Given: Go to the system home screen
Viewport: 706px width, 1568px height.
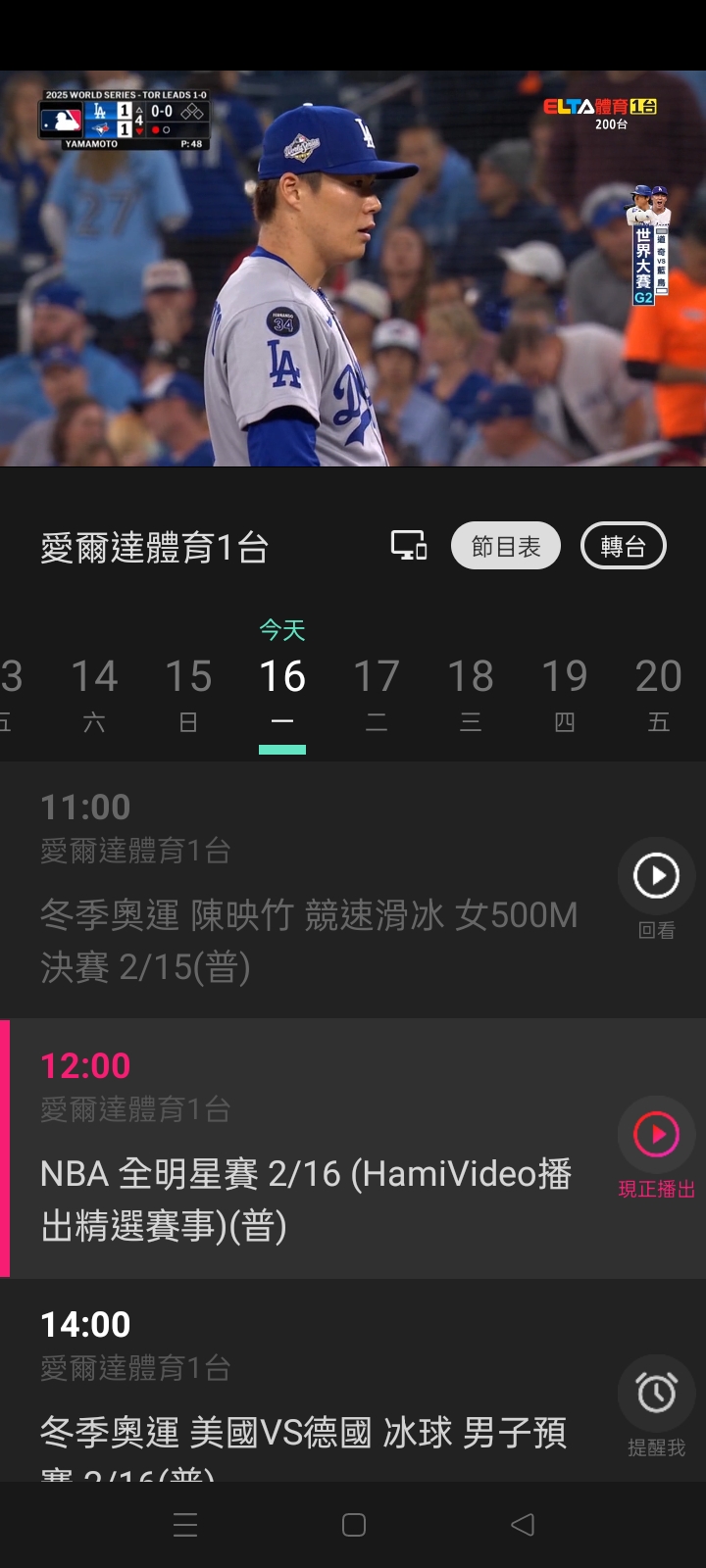Looking at the screenshot, I should coord(354,1524).
